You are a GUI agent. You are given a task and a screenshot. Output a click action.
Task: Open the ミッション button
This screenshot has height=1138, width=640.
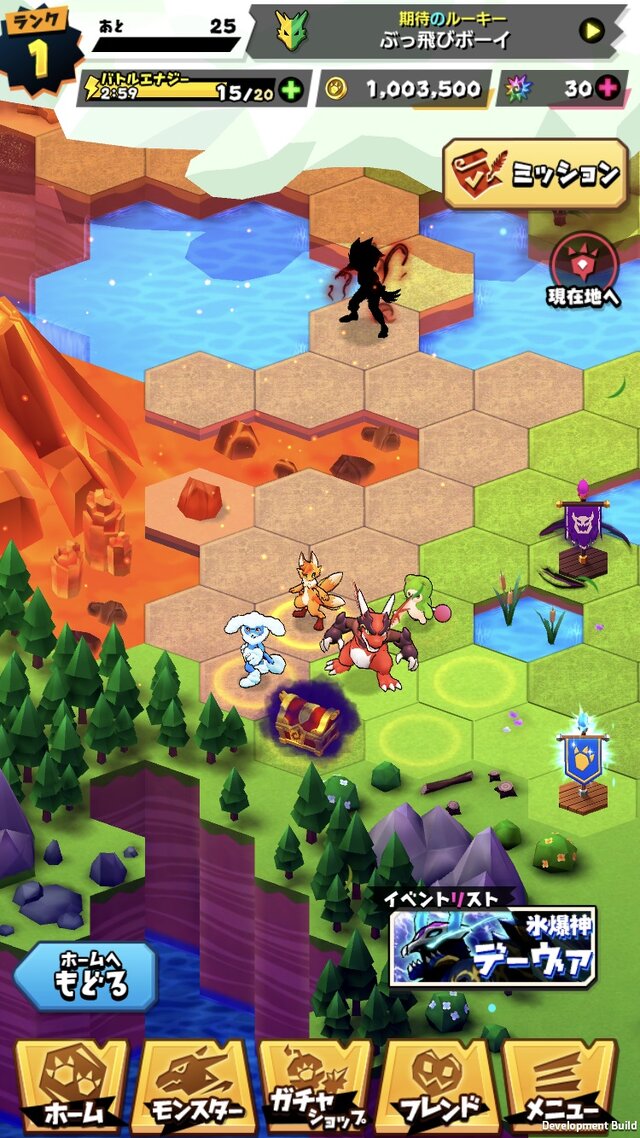pos(536,173)
